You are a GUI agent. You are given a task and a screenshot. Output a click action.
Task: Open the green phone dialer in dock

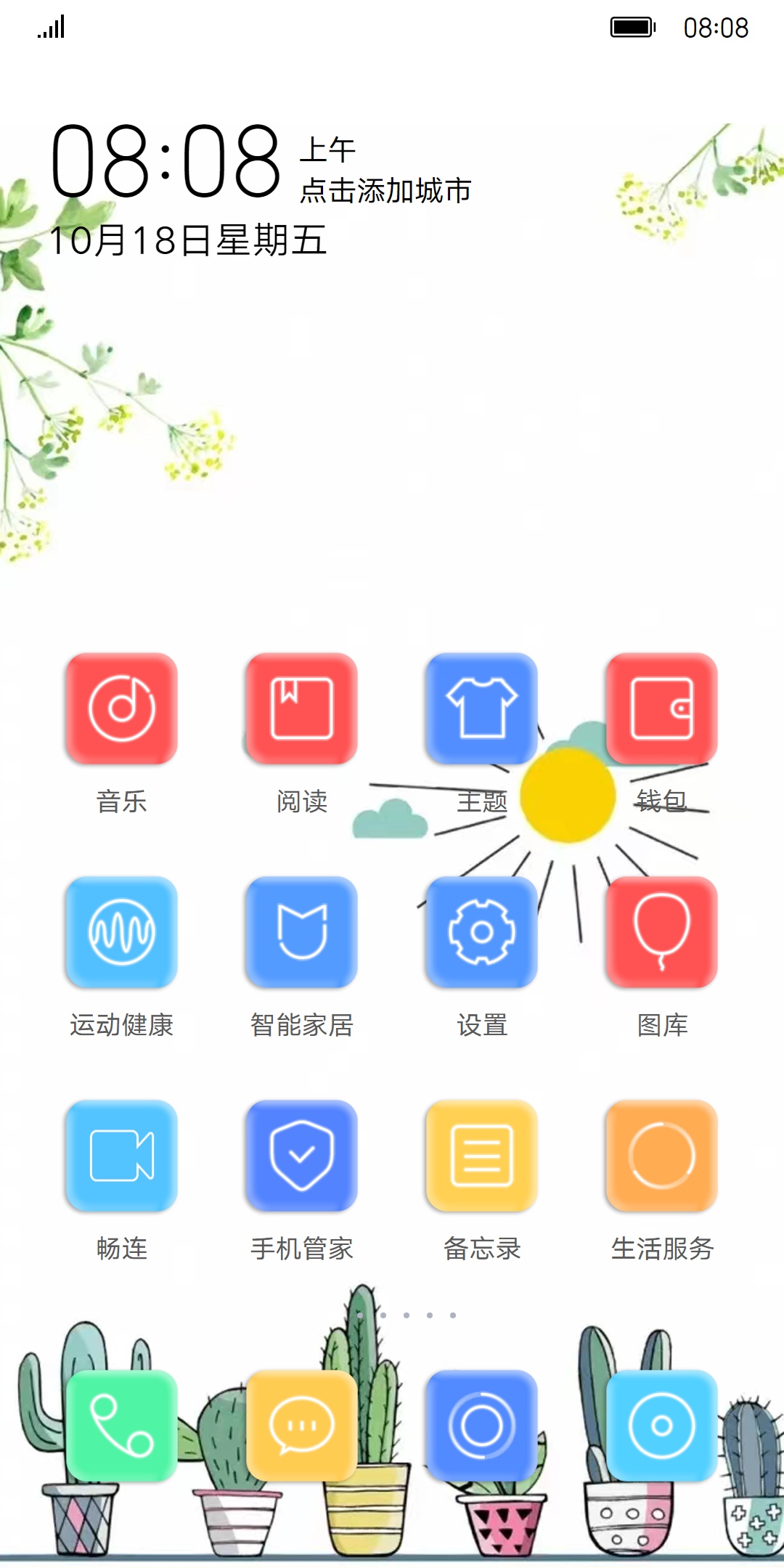[x=121, y=1426]
